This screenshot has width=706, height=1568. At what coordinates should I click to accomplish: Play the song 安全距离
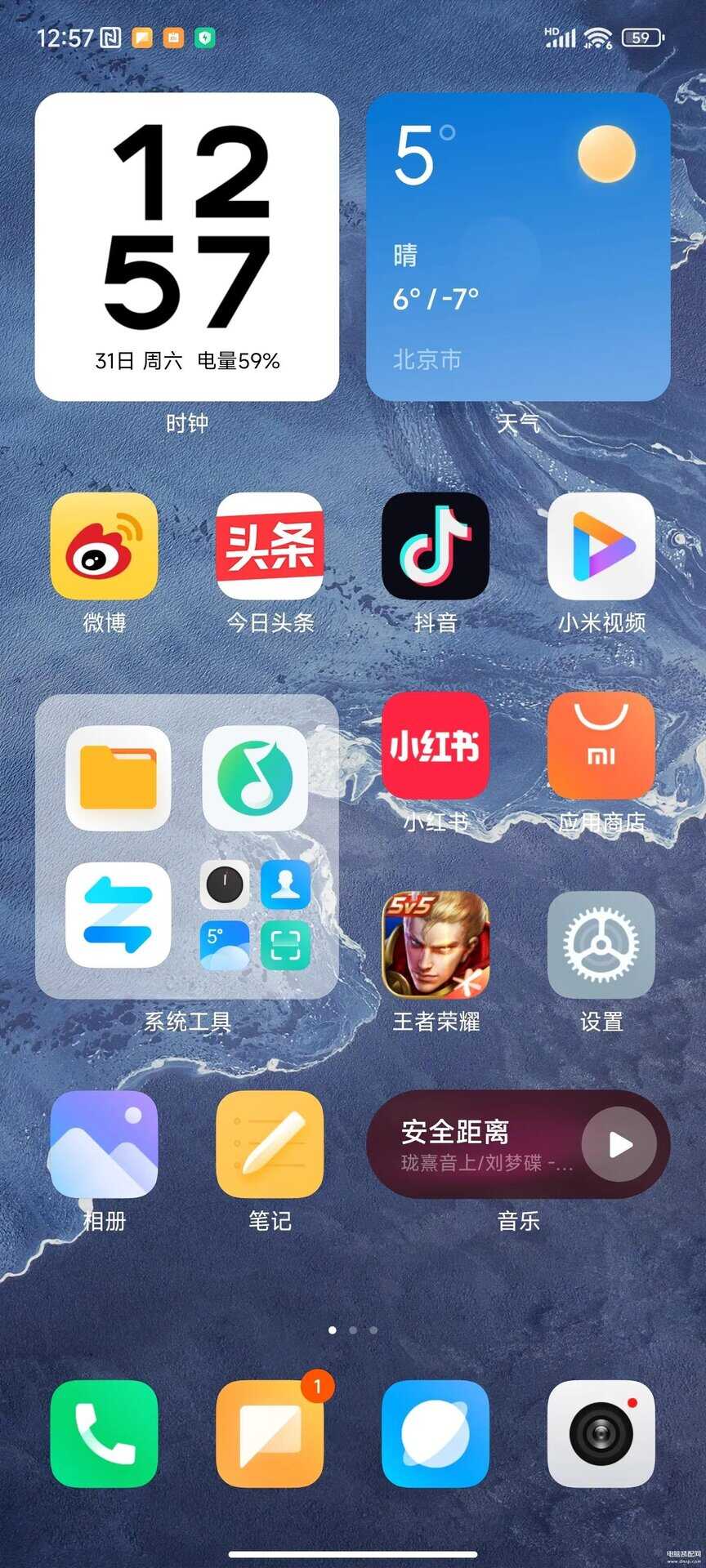point(619,1145)
